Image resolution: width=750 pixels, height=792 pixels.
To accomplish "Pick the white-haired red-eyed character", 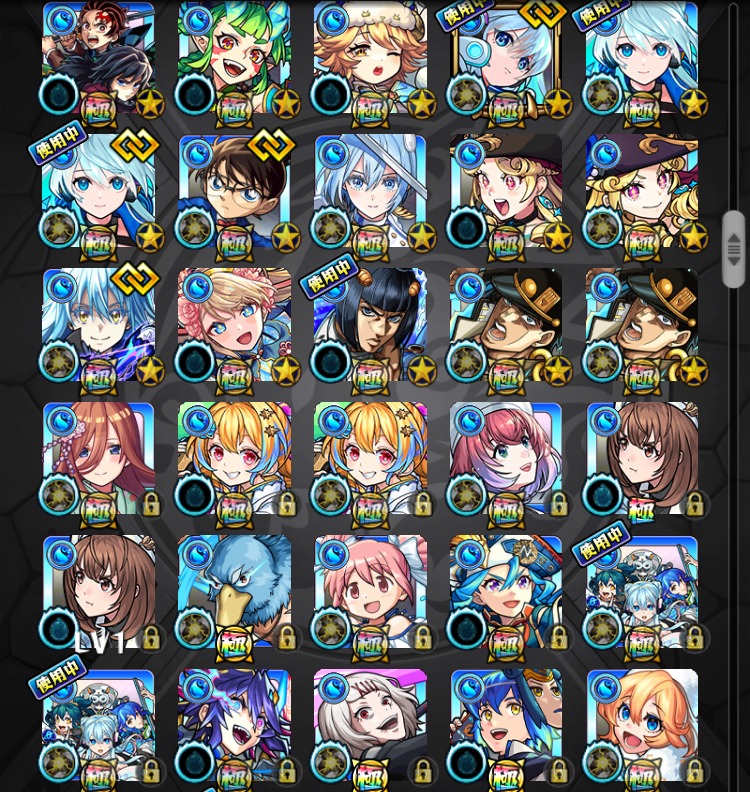I will [371, 726].
